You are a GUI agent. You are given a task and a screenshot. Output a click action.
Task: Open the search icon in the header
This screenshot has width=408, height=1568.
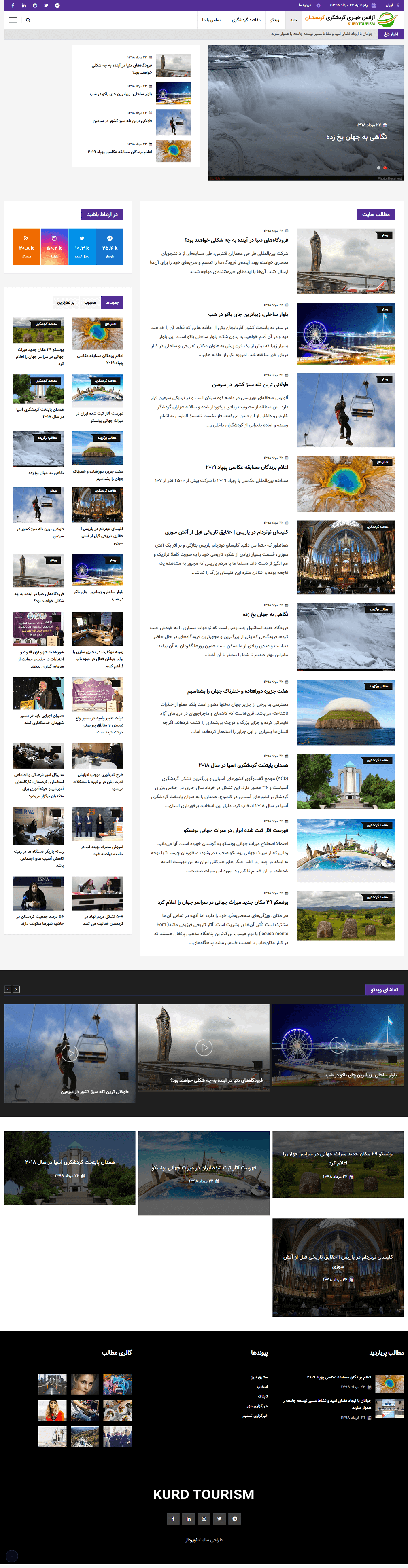28,20
